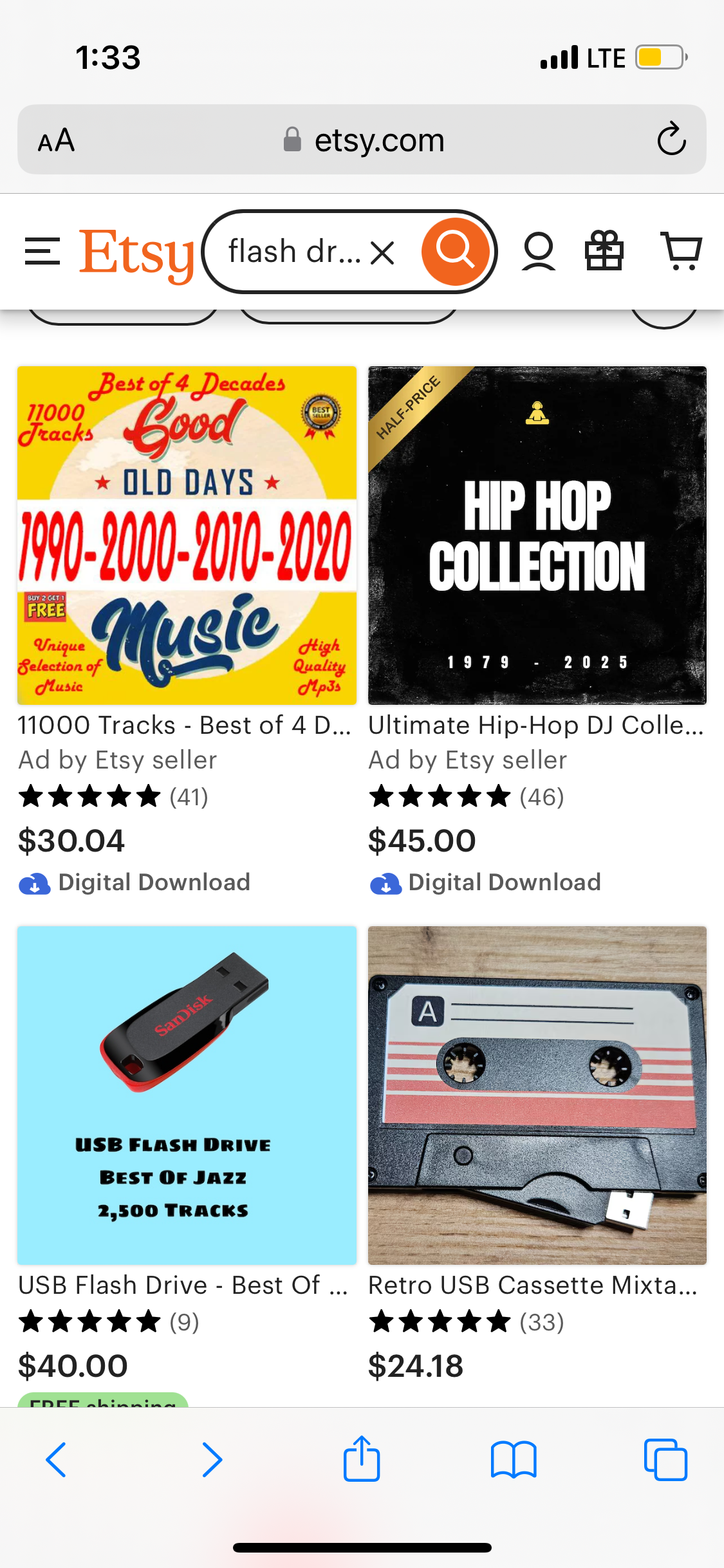Reload the etsy.com page
724x1568 pixels.
(671, 139)
